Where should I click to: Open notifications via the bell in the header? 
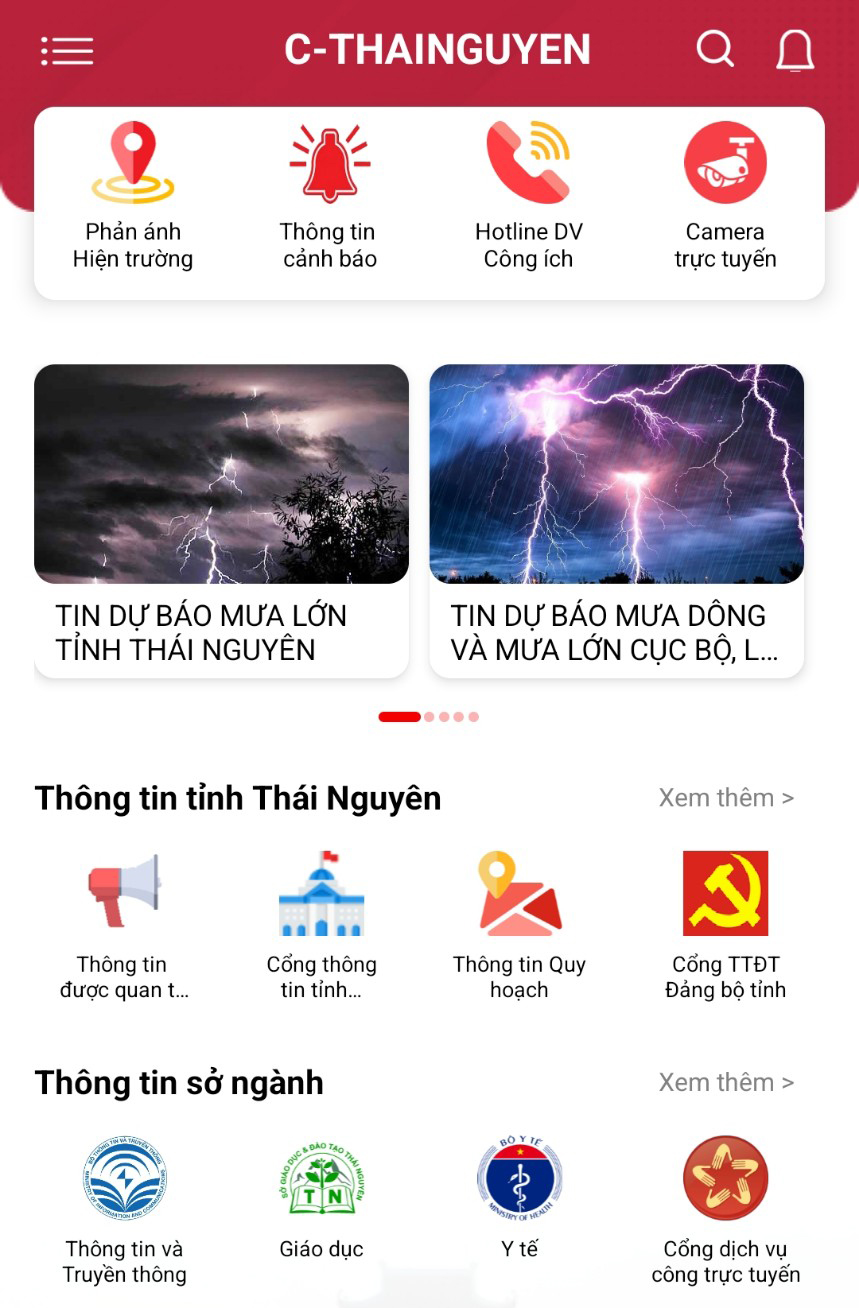tap(795, 48)
